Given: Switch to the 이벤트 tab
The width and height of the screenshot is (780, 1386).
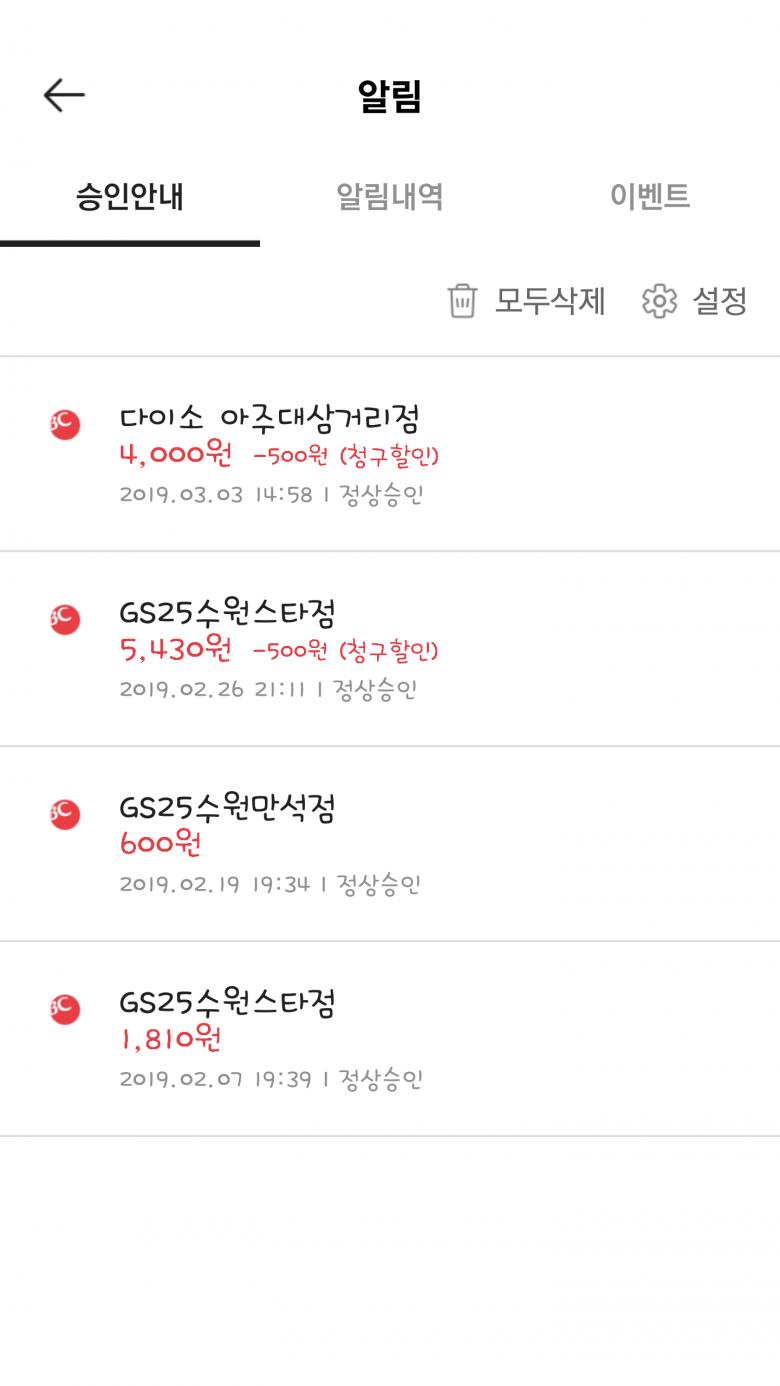Looking at the screenshot, I should 650,197.
